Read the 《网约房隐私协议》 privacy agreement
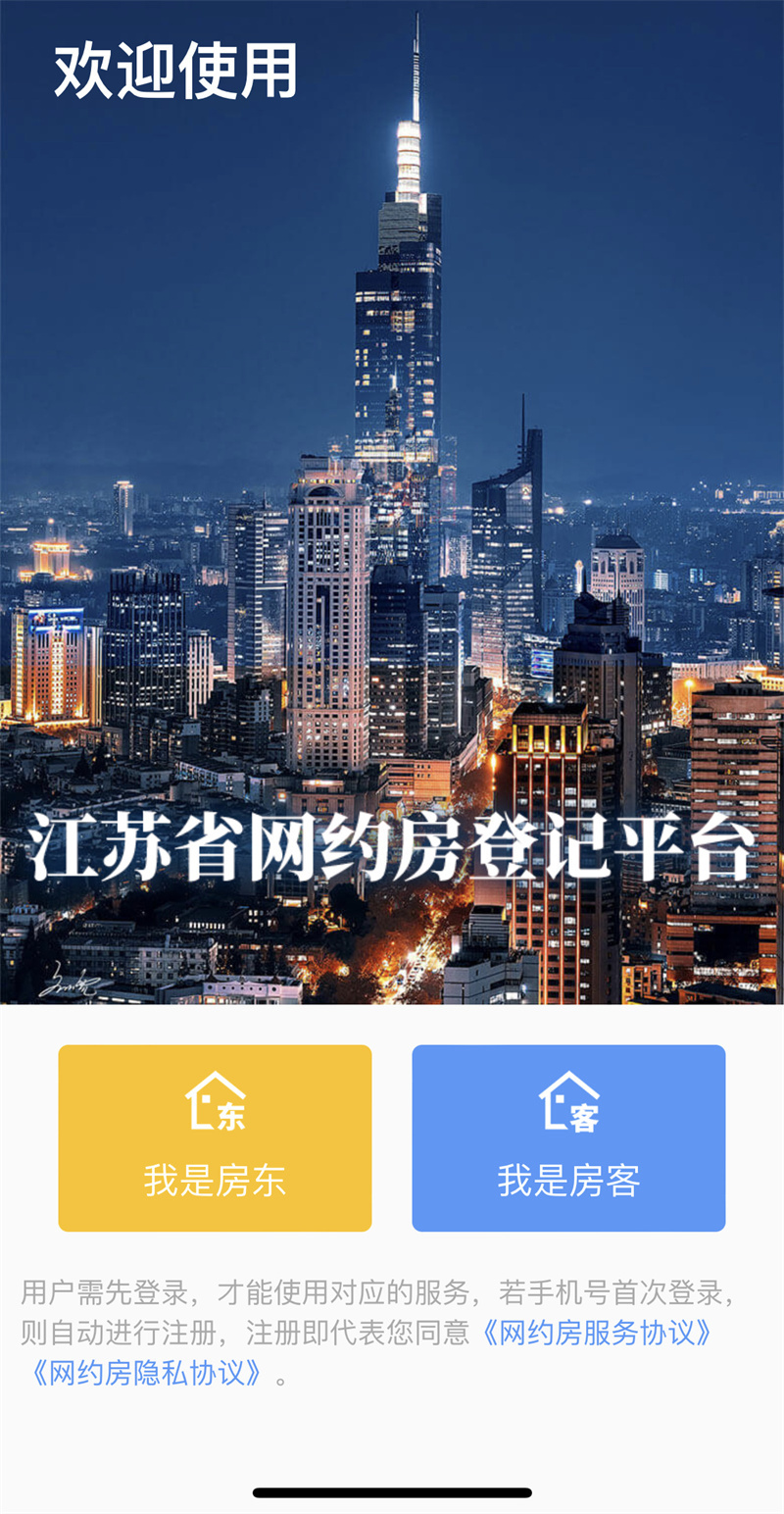 (x=147, y=1373)
